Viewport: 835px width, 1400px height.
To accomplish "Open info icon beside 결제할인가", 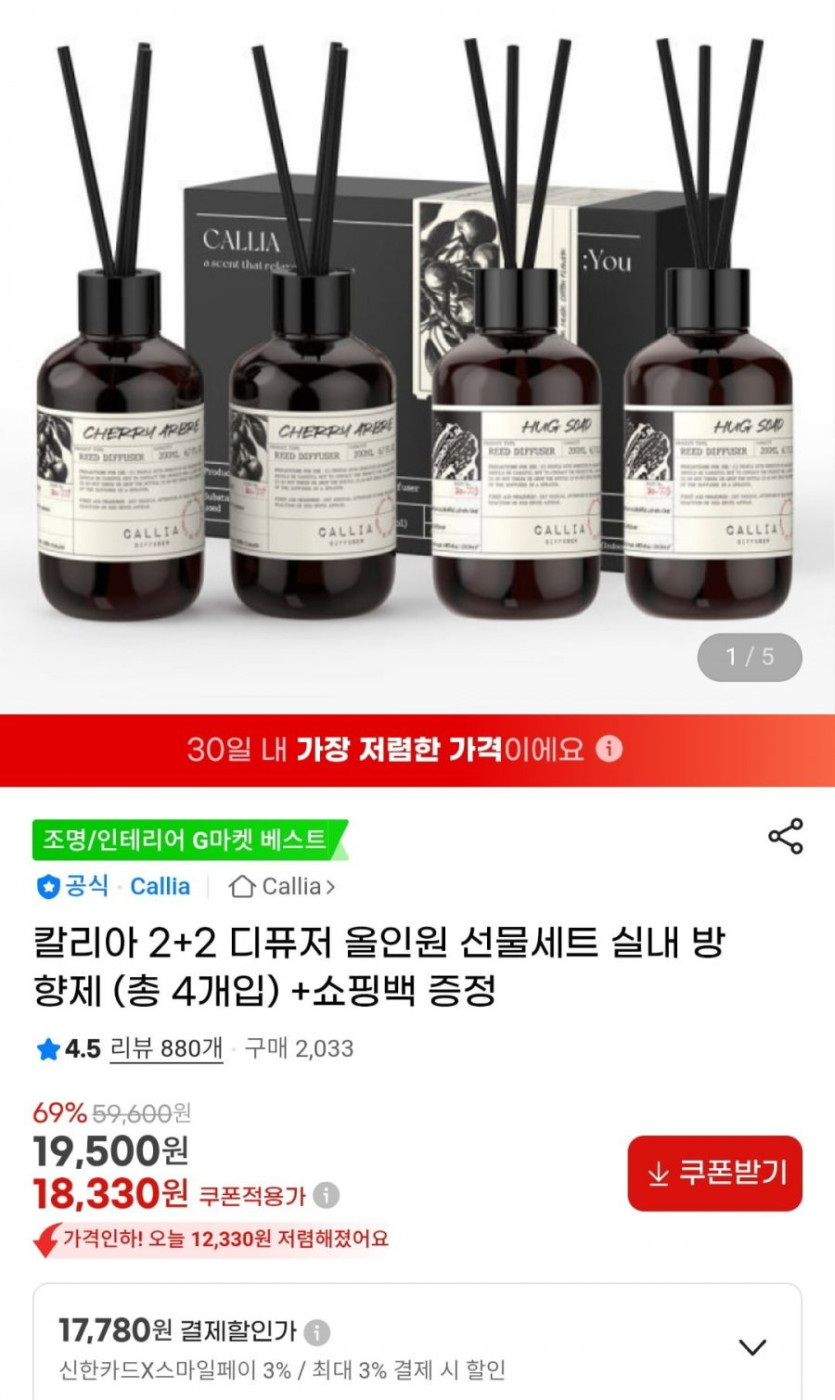I will (317, 1332).
